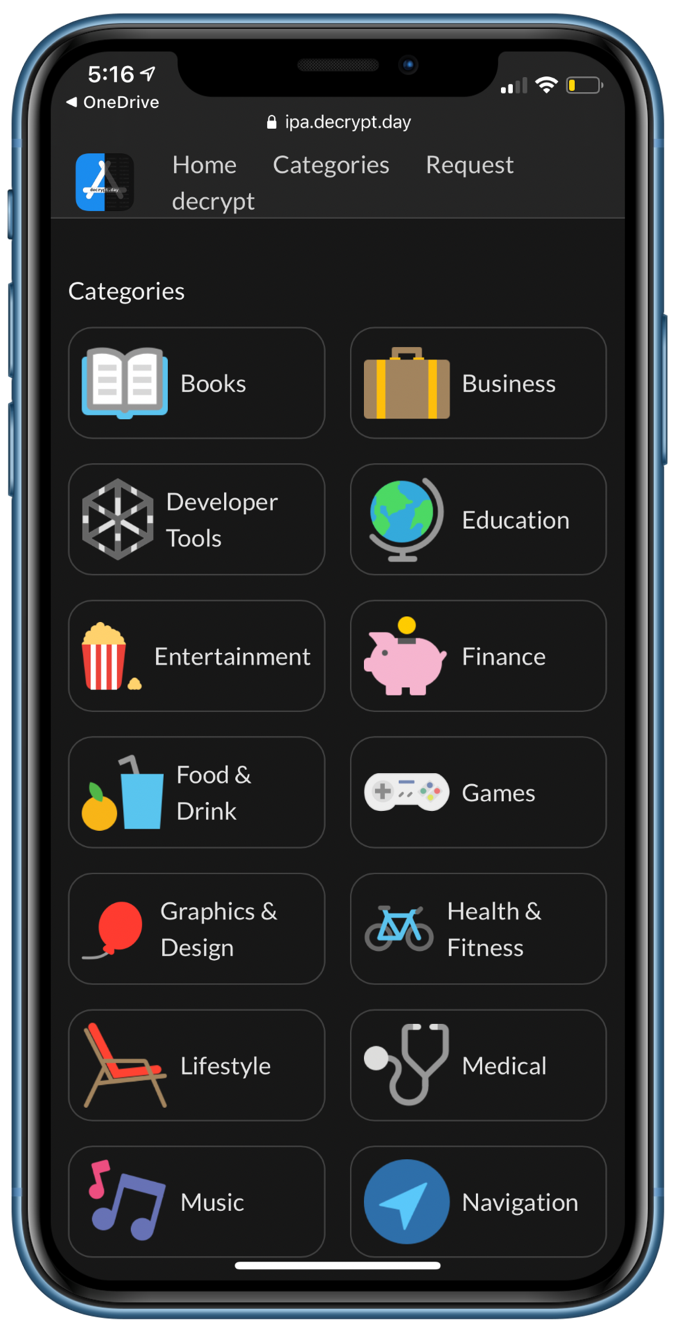Open Health & Fitness category
Viewport: 675px width, 1336px height.
pos(478,929)
